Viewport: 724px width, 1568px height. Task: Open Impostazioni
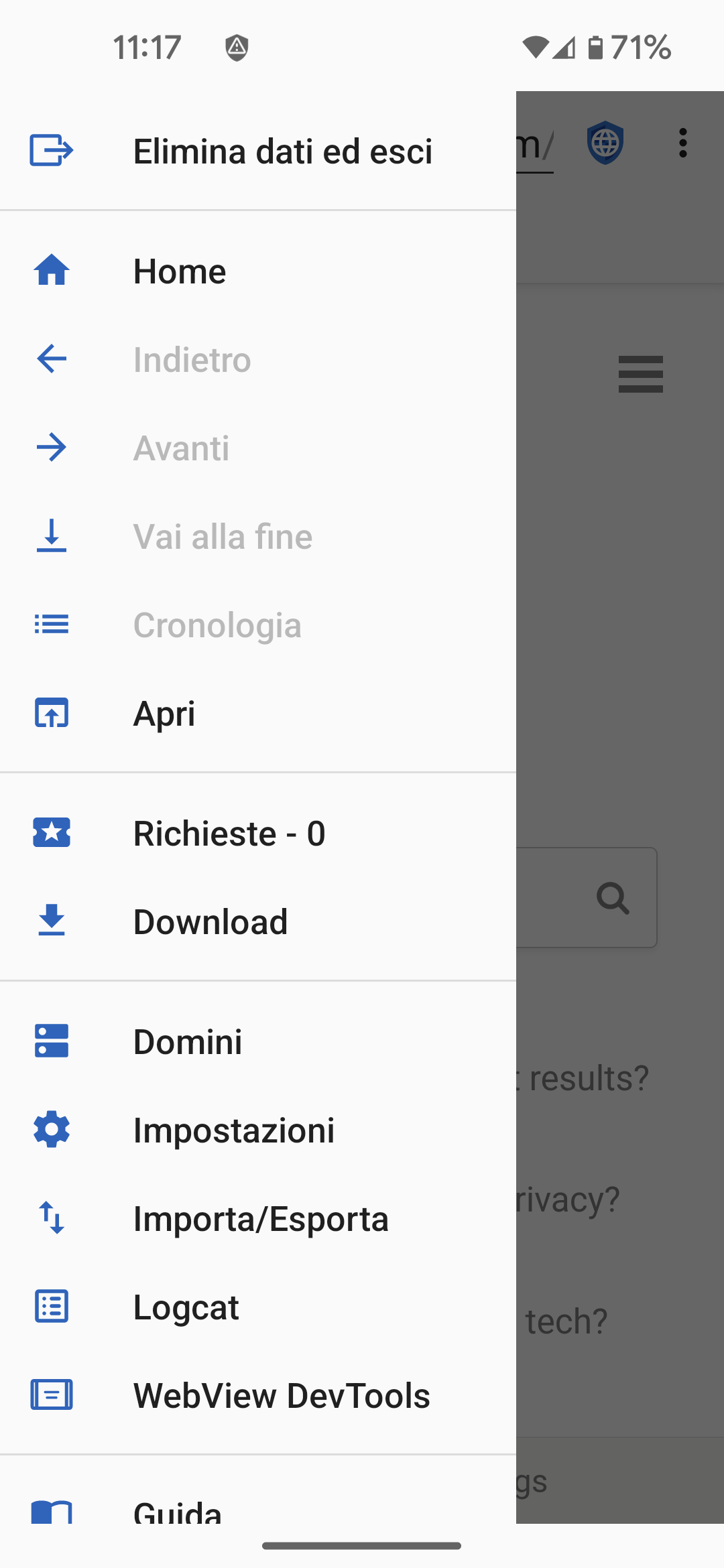258,1130
